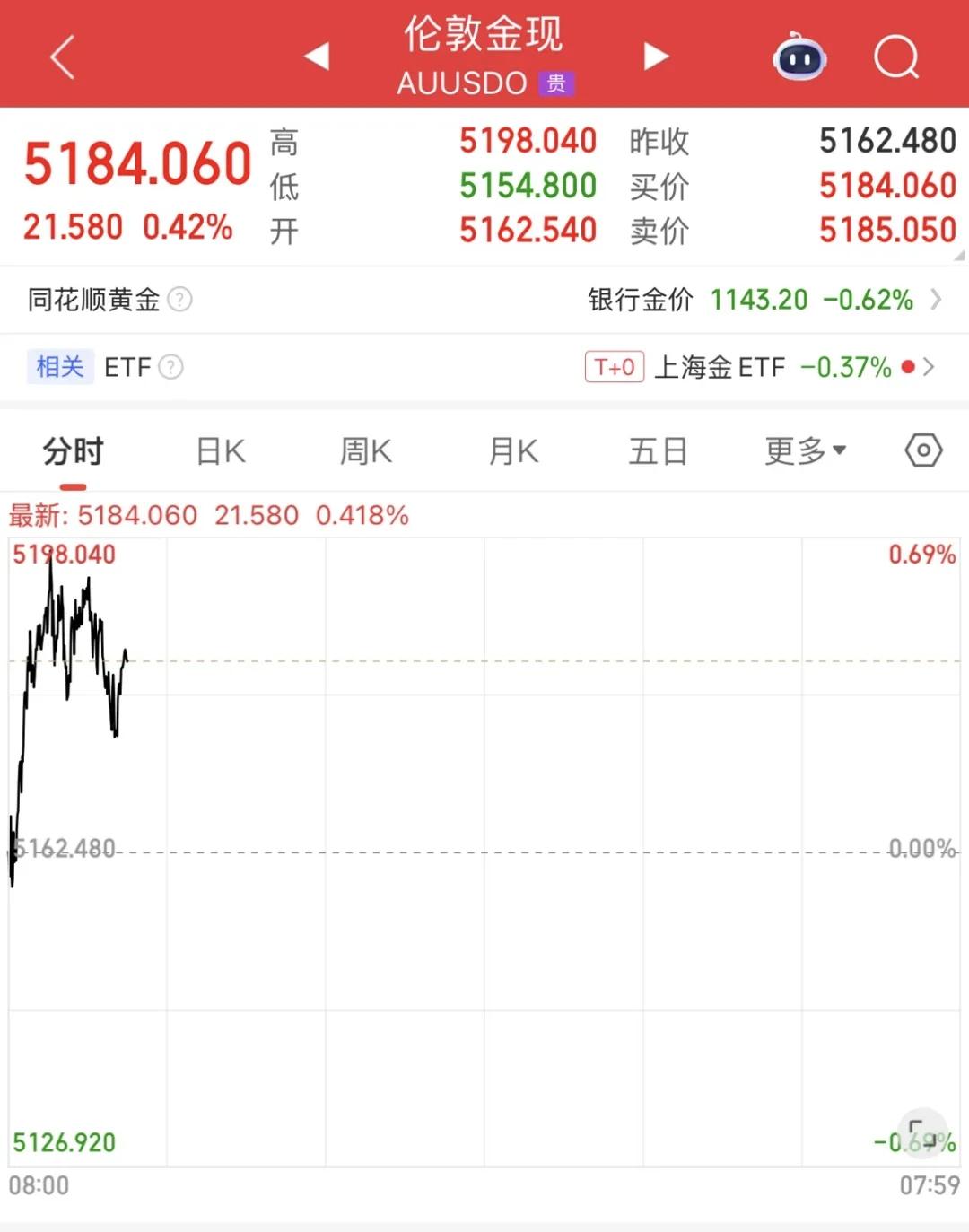Switch to the 五日 chart tab
This screenshot has width=969, height=1232.
click(x=658, y=451)
